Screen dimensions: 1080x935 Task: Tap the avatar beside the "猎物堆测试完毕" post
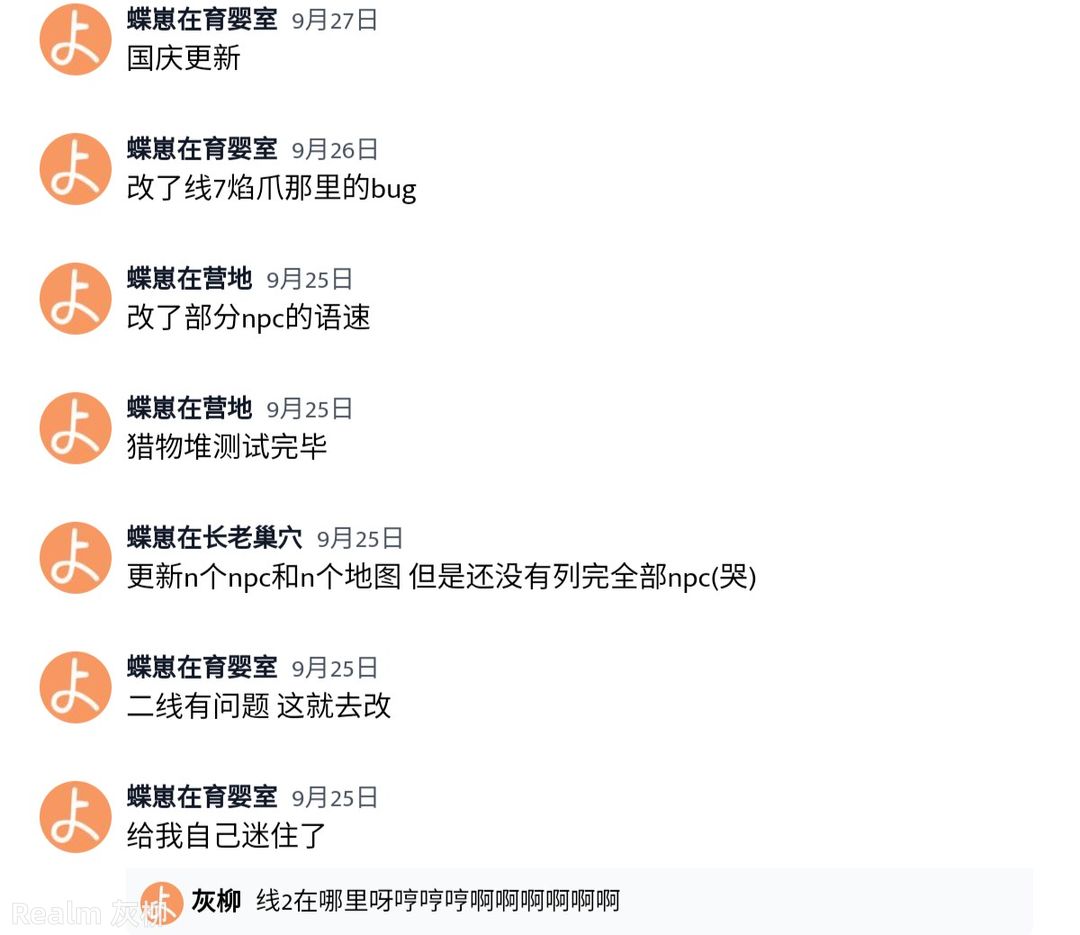click(75, 428)
